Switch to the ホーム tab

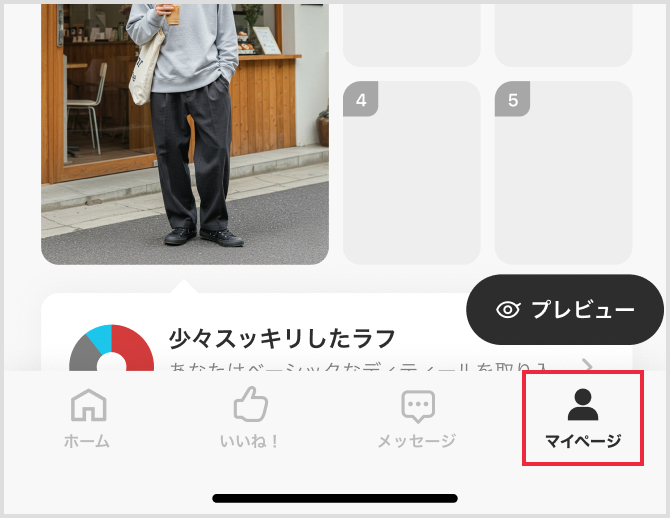[87, 418]
